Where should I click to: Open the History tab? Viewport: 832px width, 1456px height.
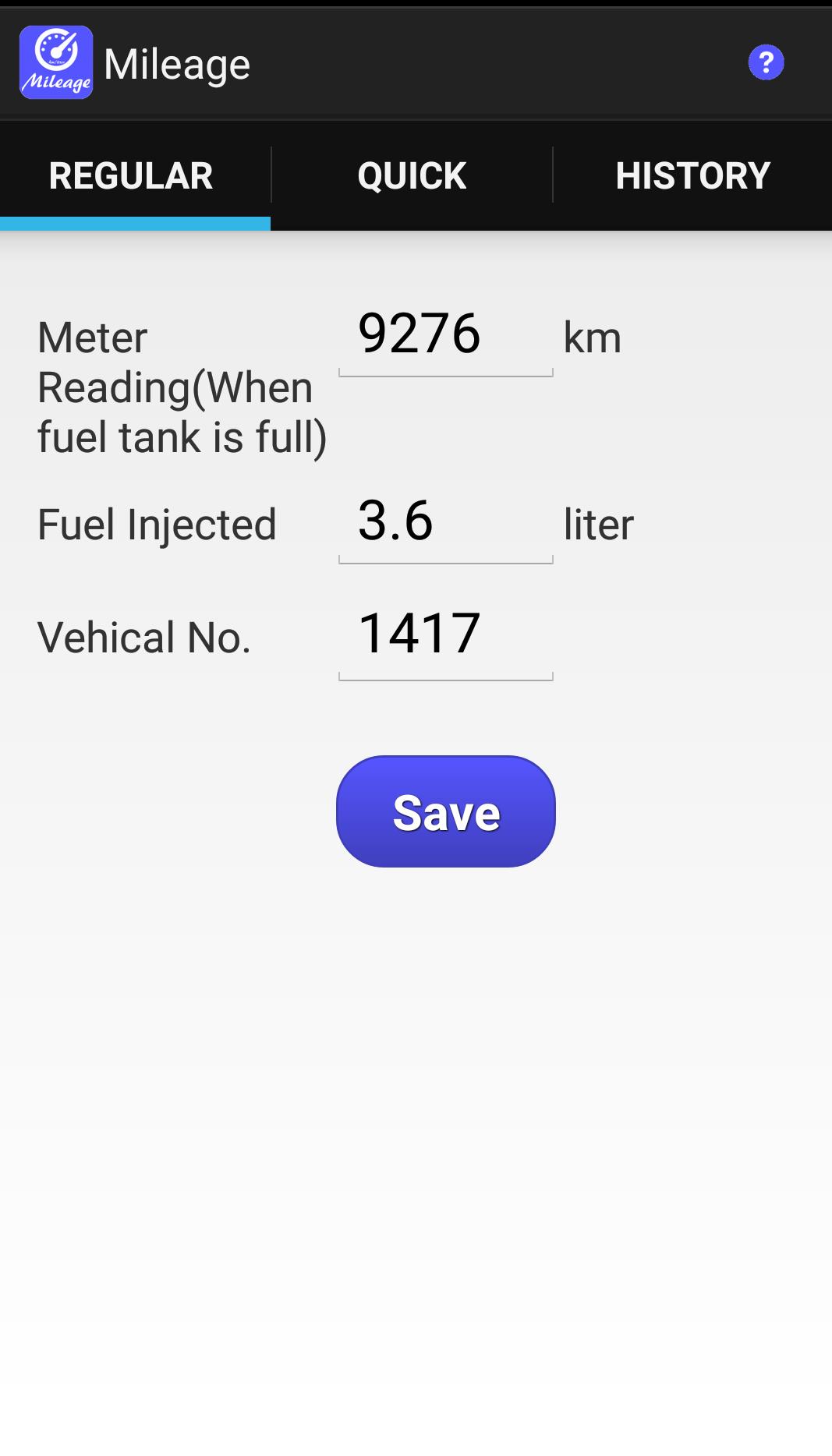click(692, 175)
